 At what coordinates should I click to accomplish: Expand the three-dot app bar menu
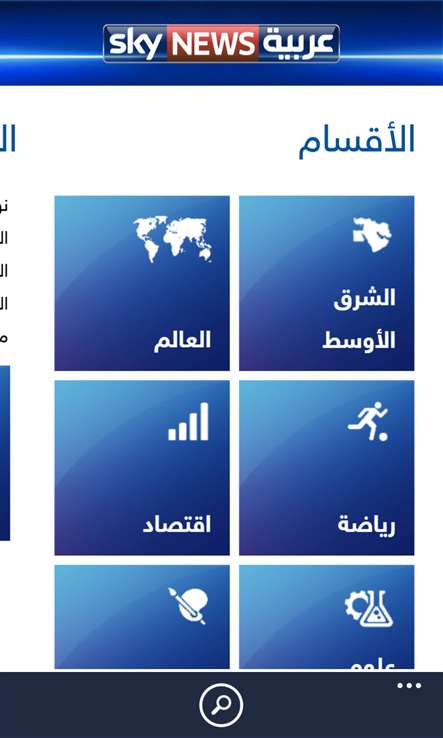point(409,685)
